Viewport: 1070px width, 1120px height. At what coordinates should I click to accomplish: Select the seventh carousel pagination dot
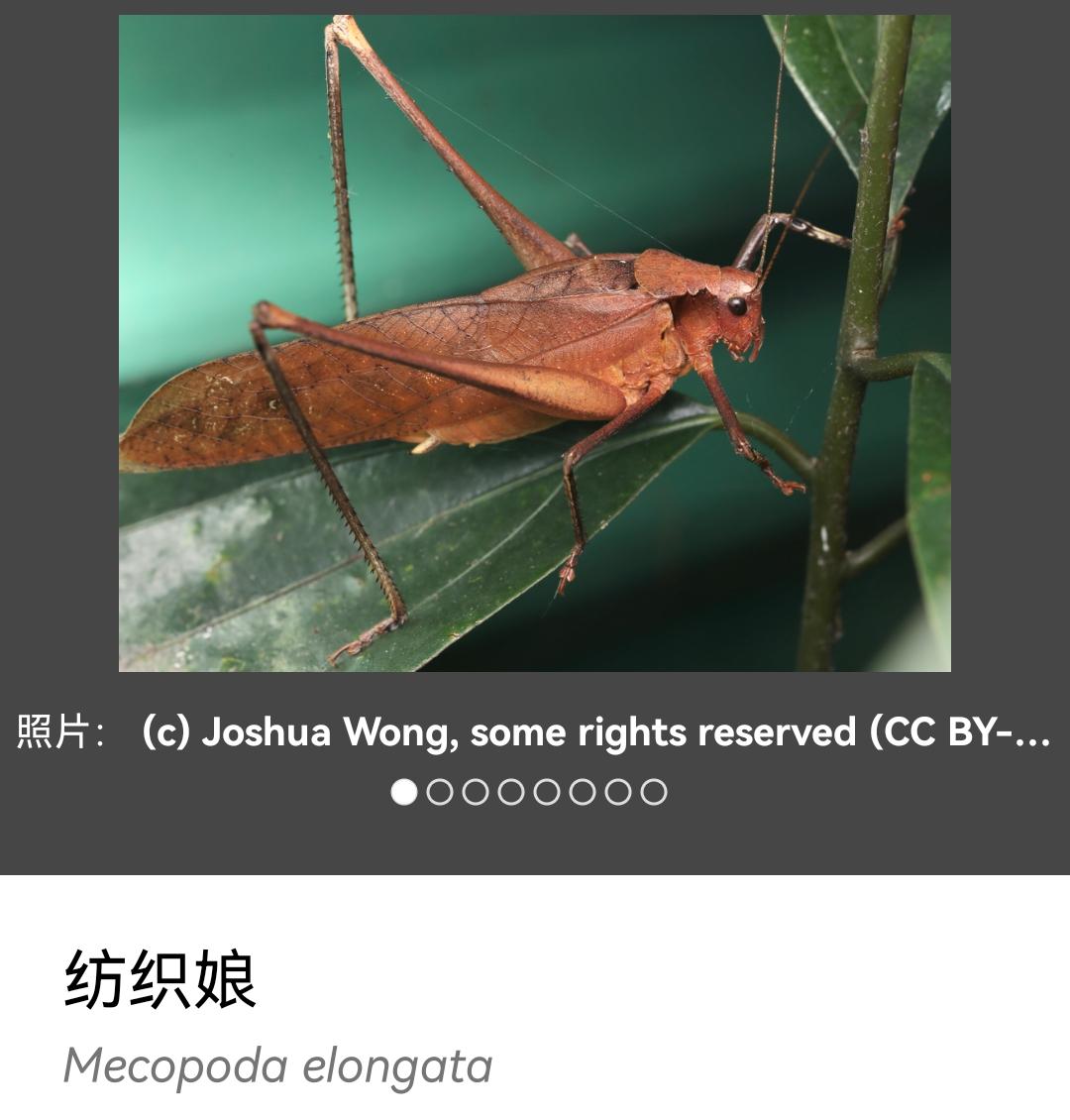pyautogui.click(x=618, y=791)
